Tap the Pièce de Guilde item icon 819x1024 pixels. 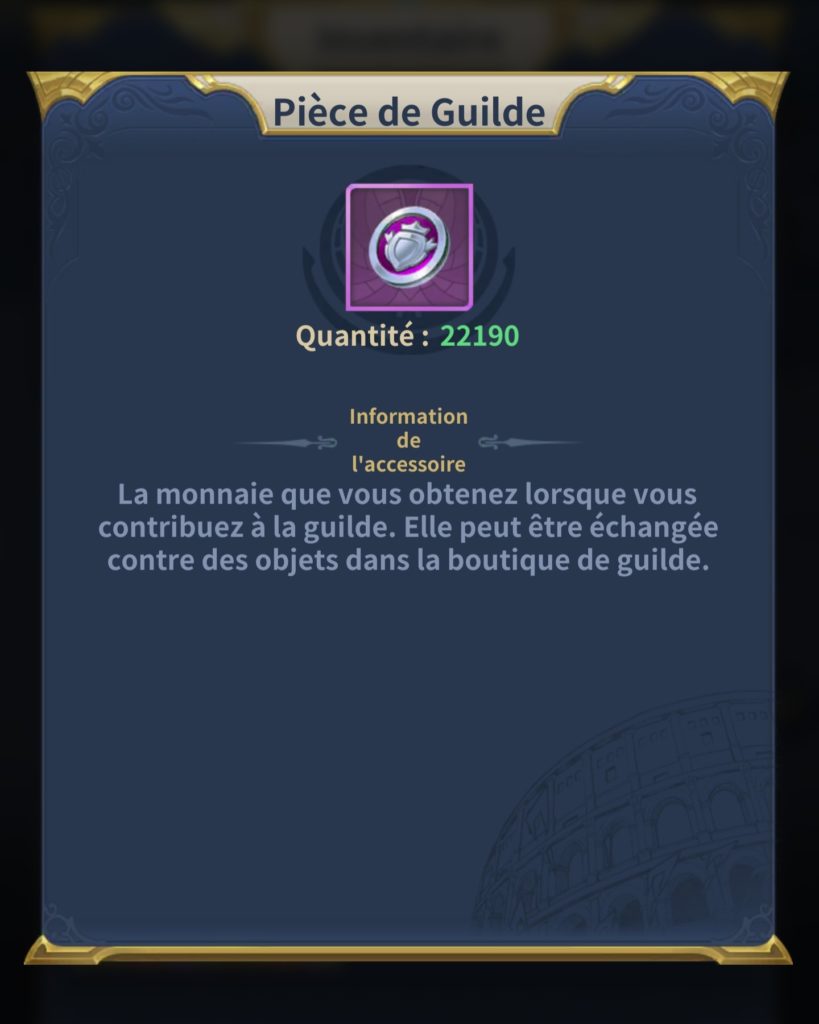click(409, 247)
